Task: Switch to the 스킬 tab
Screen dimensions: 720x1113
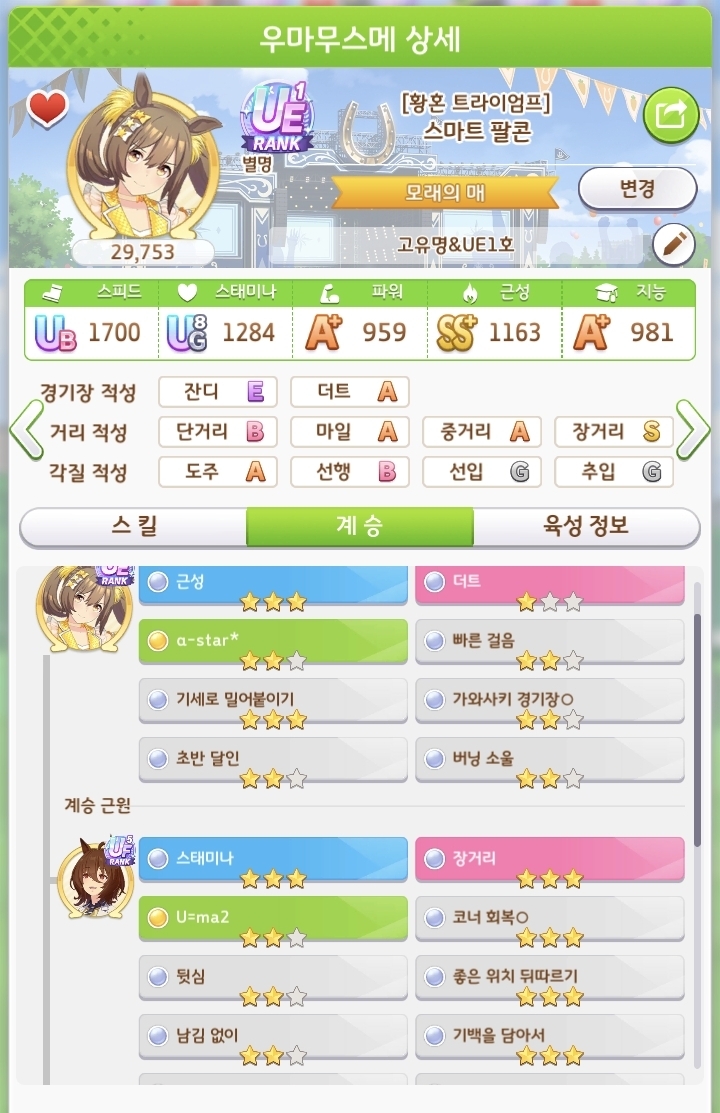Action: (134, 526)
